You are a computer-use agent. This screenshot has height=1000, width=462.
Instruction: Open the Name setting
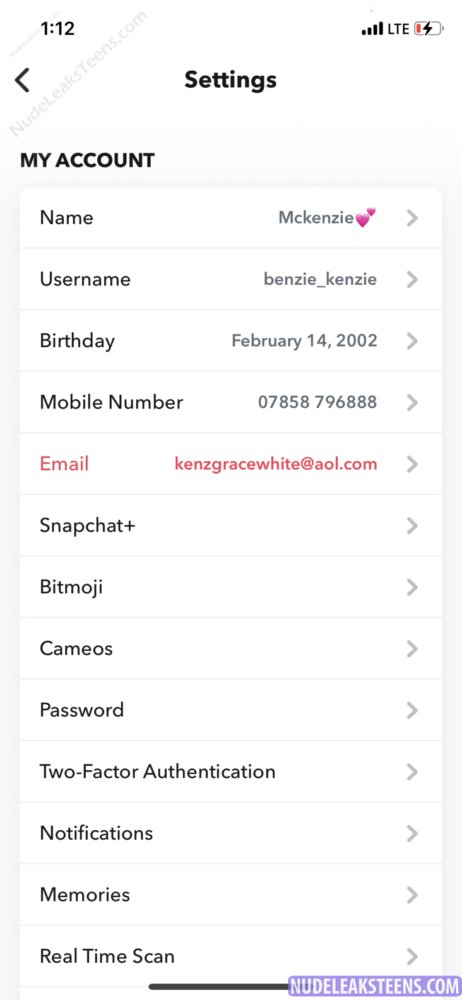230,217
